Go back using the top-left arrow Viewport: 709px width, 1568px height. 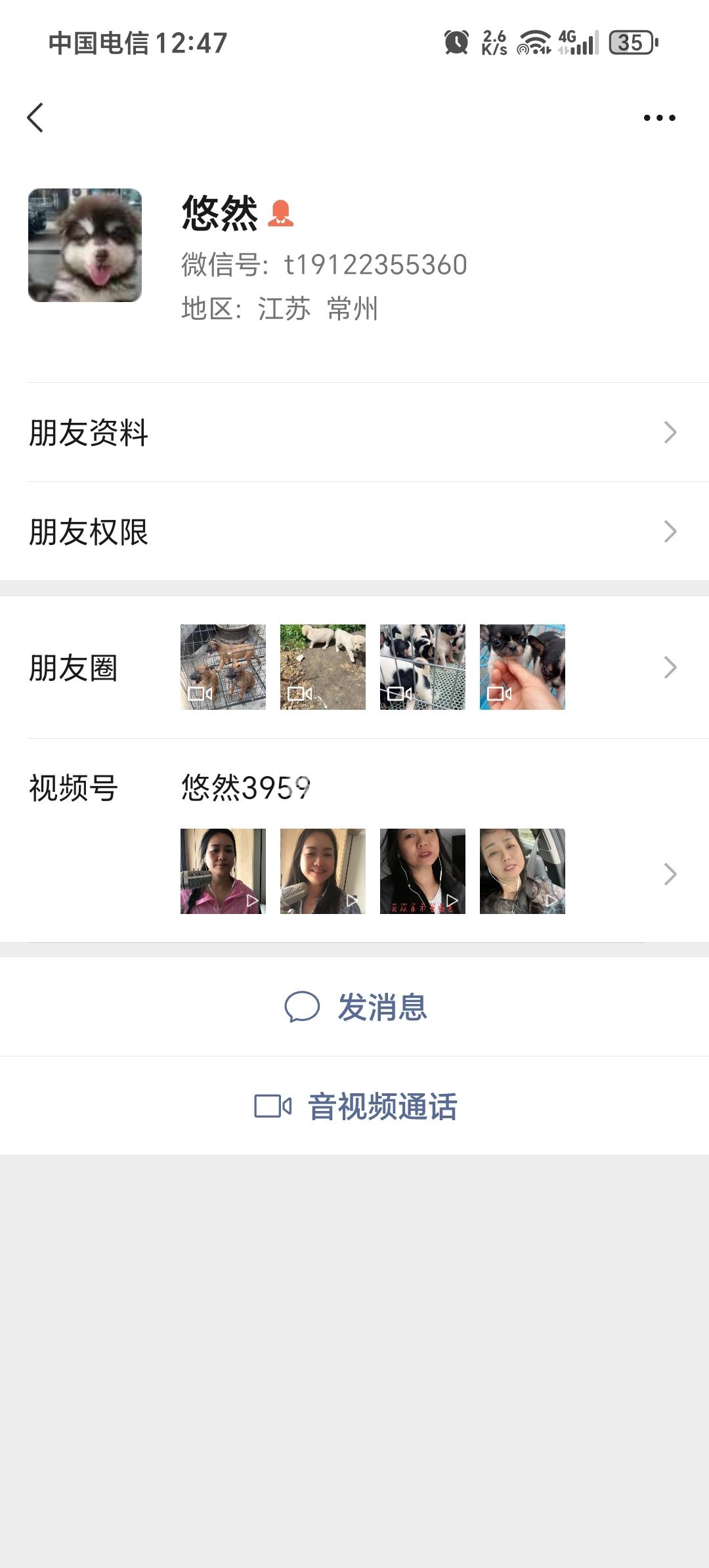pyautogui.click(x=35, y=118)
